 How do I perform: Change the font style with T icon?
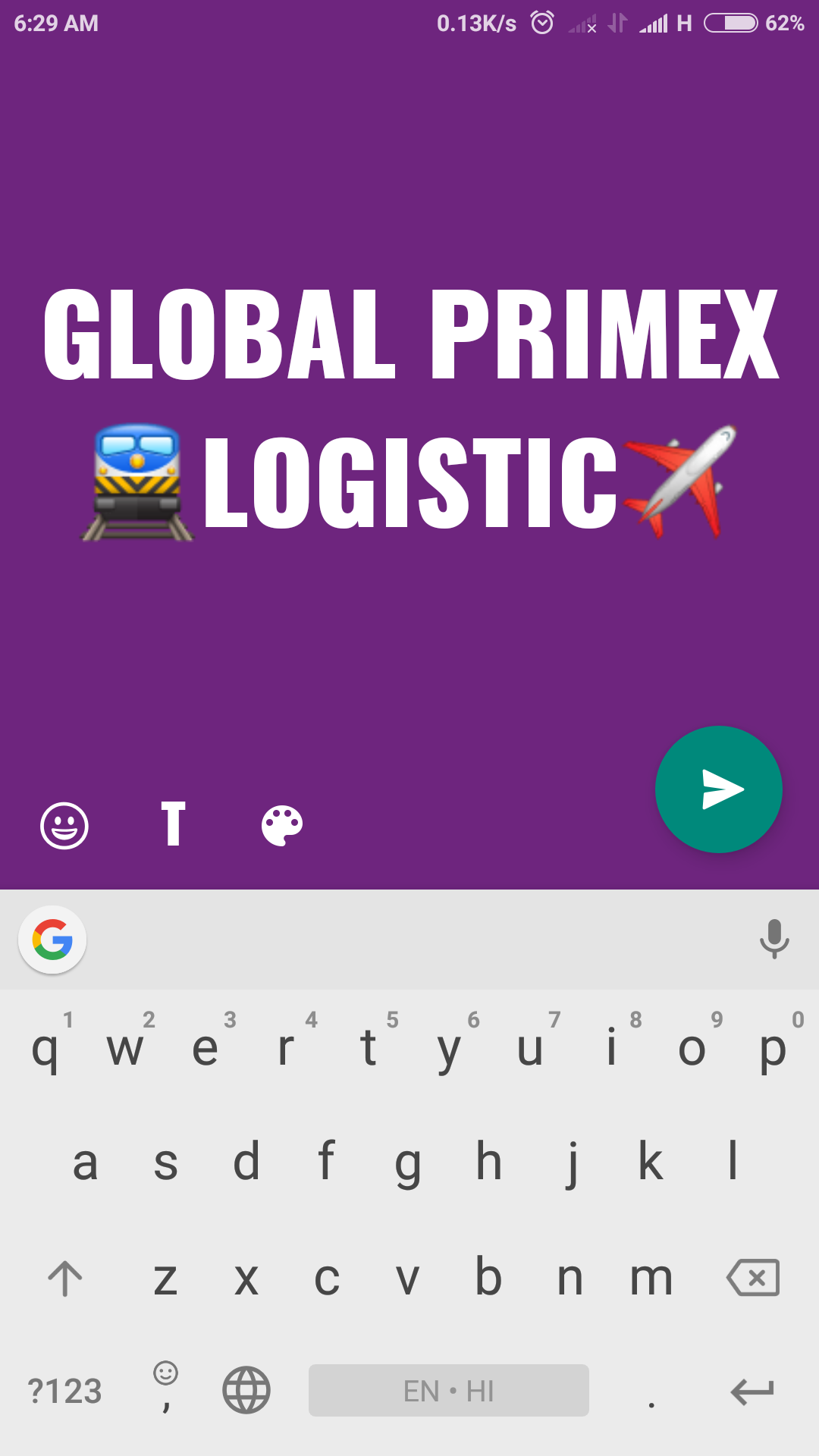[x=173, y=824]
